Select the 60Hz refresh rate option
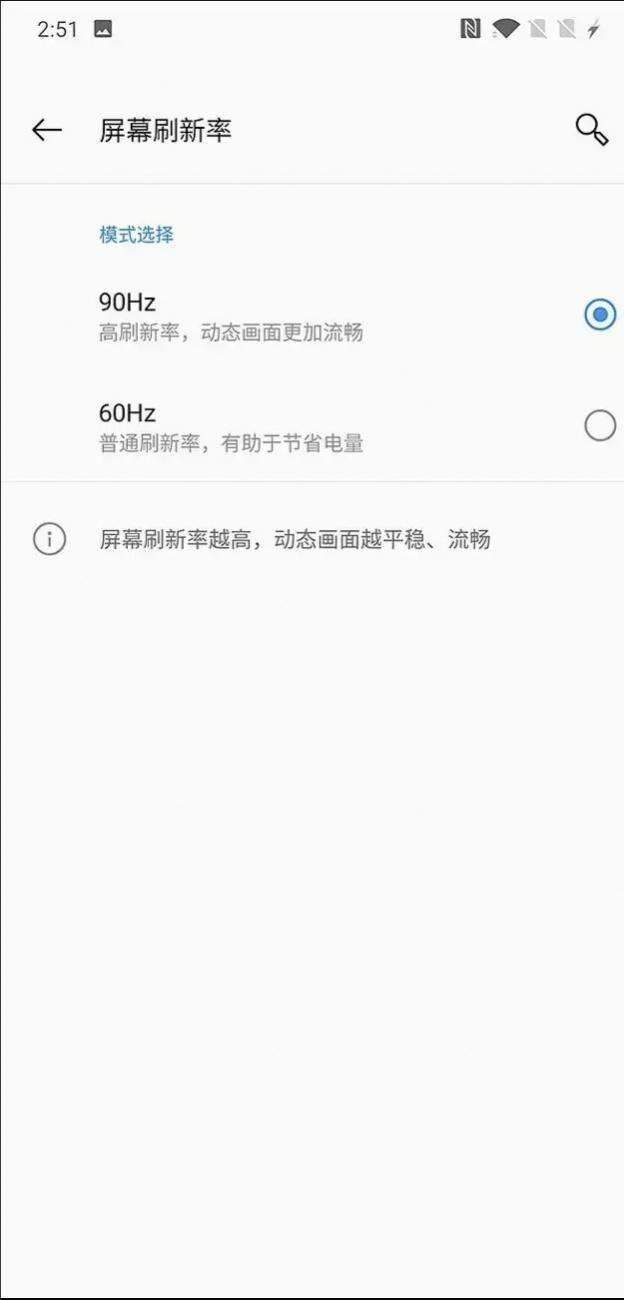This screenshot has width=624, height=1300. coord(599,426)
